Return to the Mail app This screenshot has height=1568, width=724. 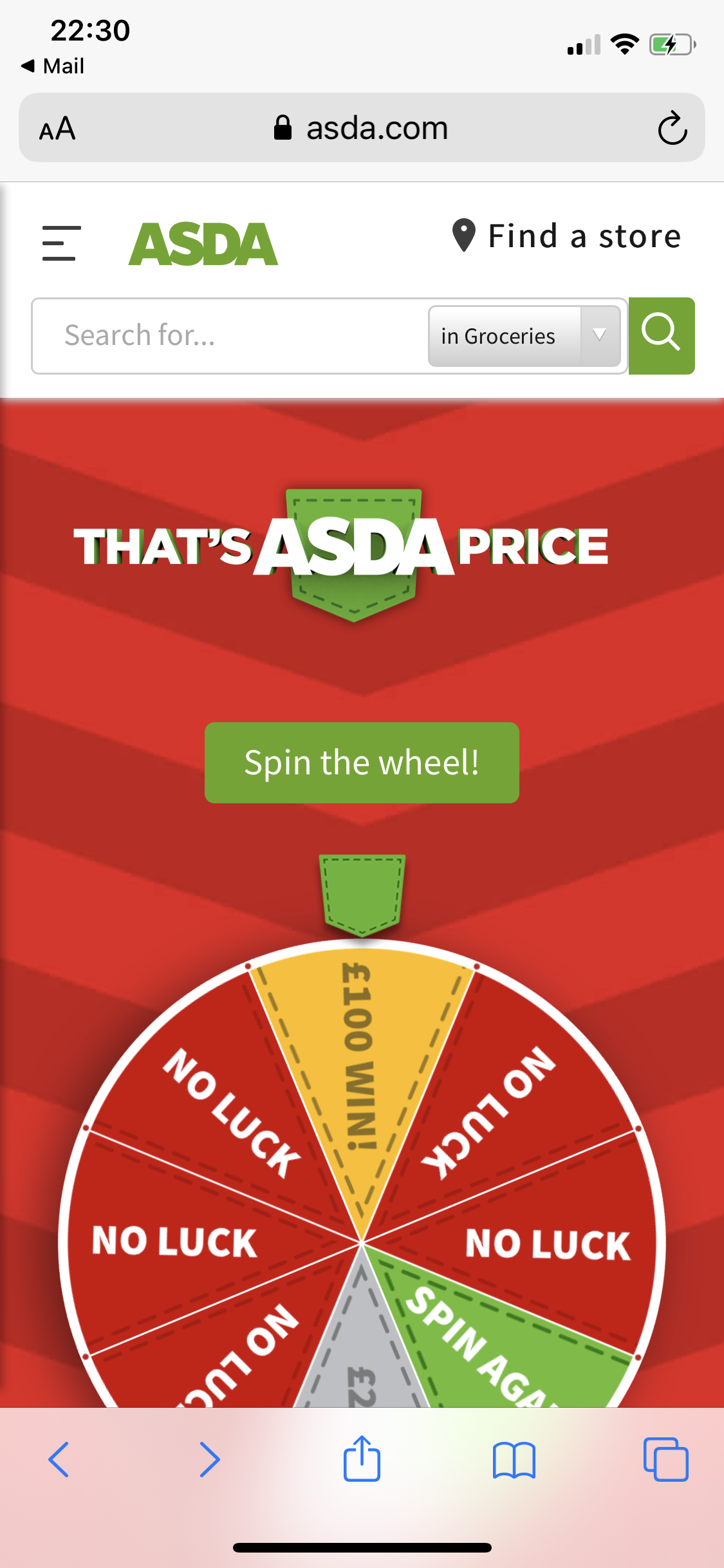tap(53, 66)
